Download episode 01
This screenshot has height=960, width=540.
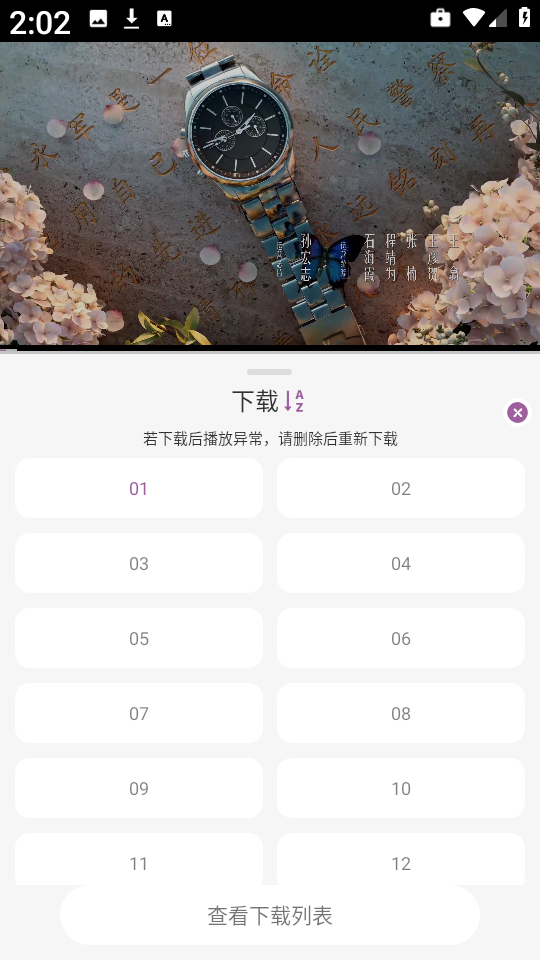[139, 488]
